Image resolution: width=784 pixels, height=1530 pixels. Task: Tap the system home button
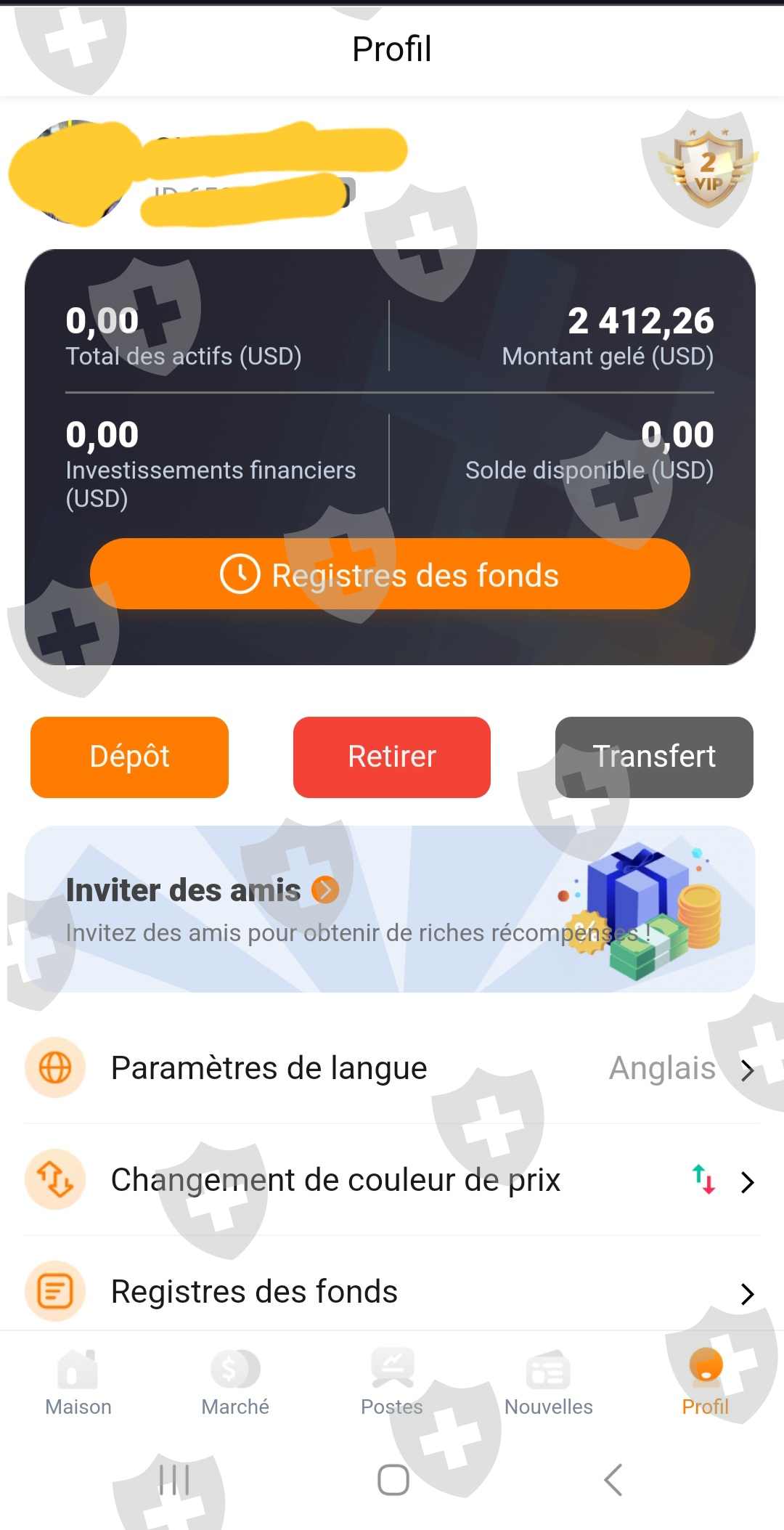coord(393,1480)
